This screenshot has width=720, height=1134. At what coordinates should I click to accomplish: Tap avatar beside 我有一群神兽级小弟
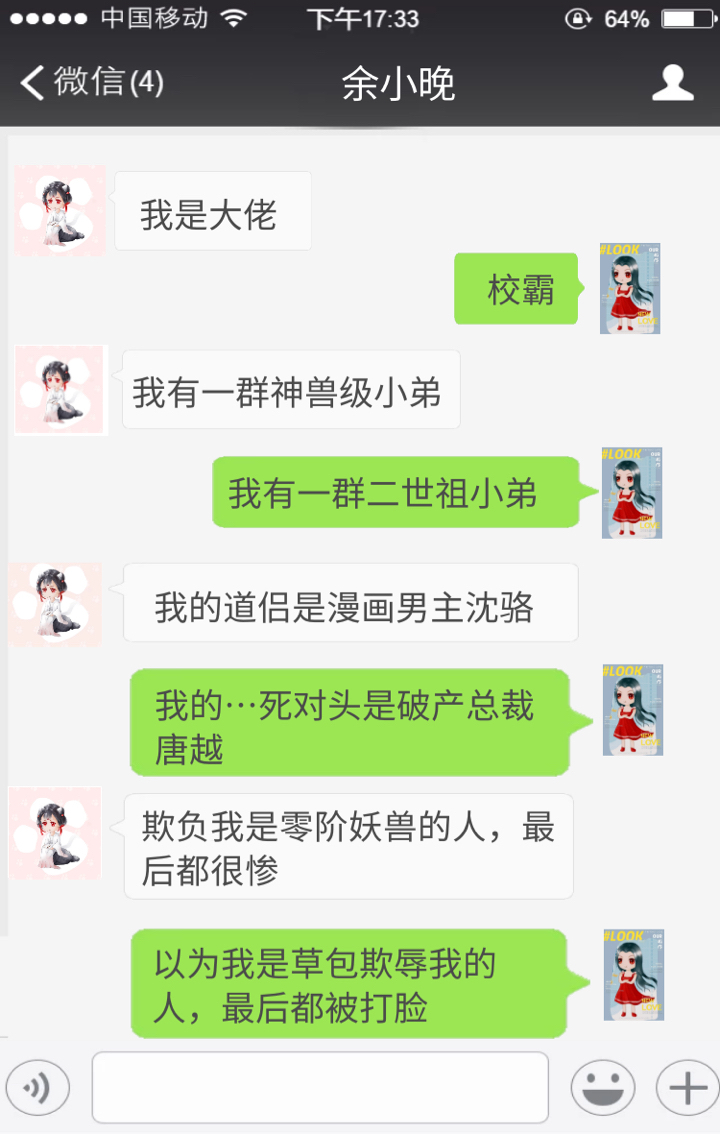(60, 390)
